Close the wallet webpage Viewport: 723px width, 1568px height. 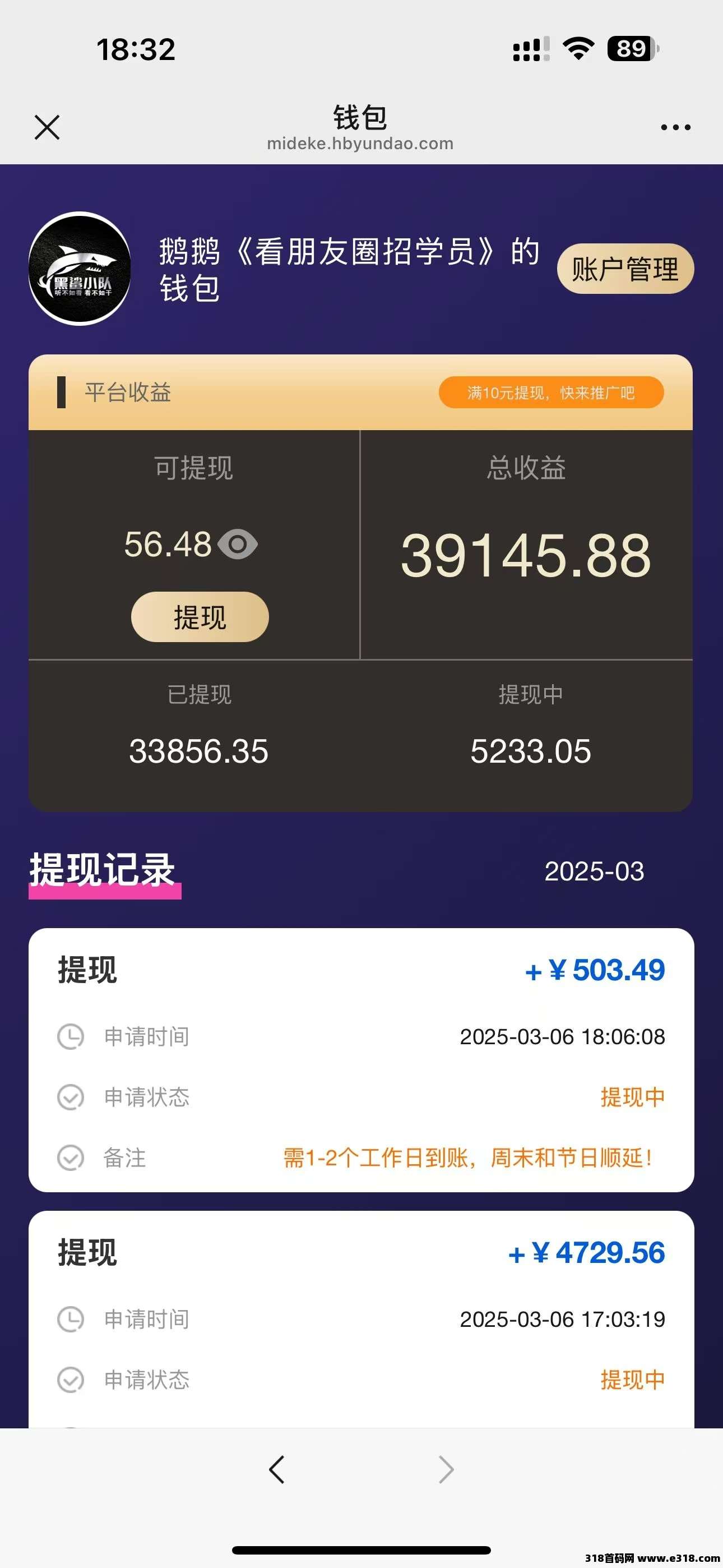pyautogui.click(x=47, y=127)
